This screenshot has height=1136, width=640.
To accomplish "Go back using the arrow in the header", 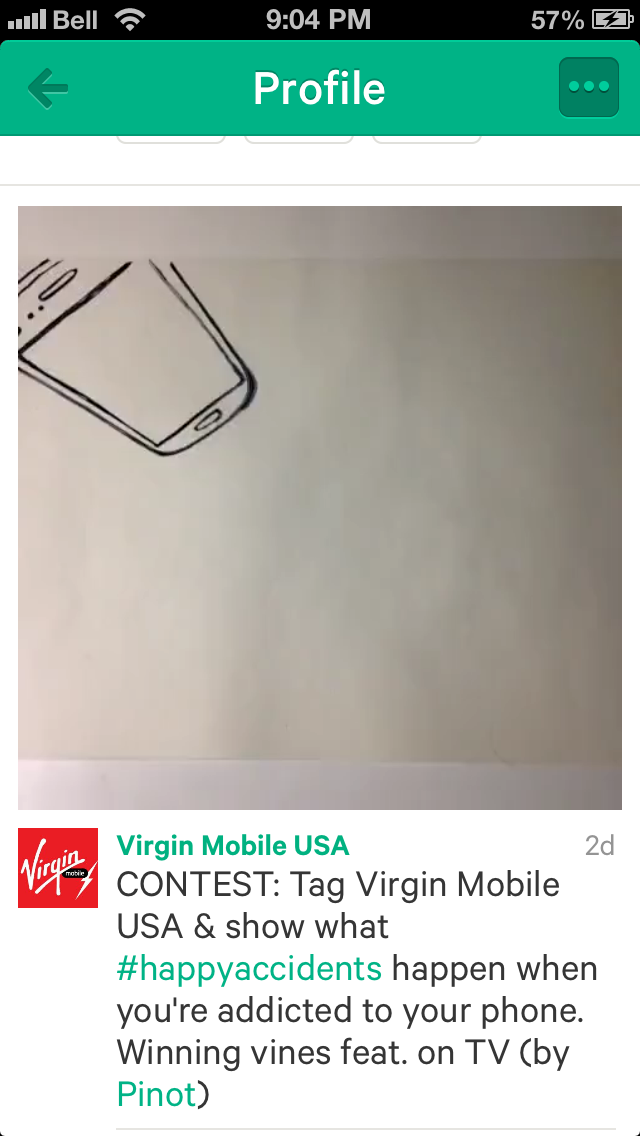I will [x=48, y=89].
